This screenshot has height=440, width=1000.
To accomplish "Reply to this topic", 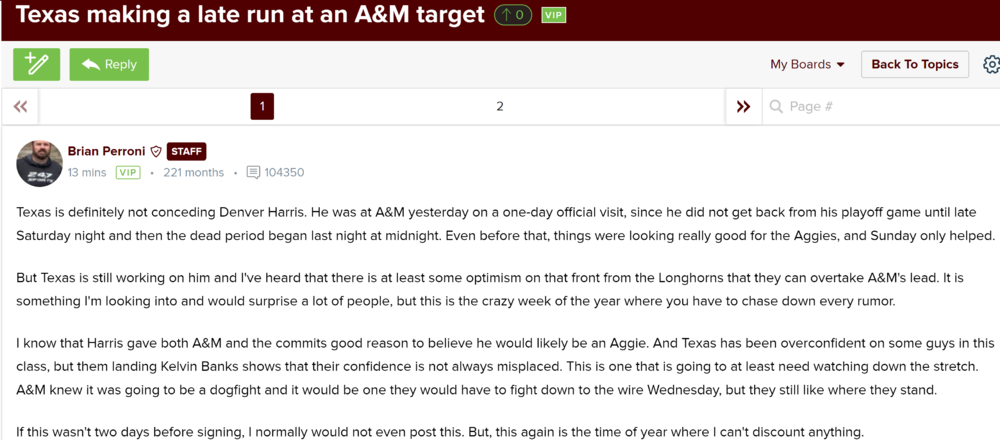I will coord(109,64).
